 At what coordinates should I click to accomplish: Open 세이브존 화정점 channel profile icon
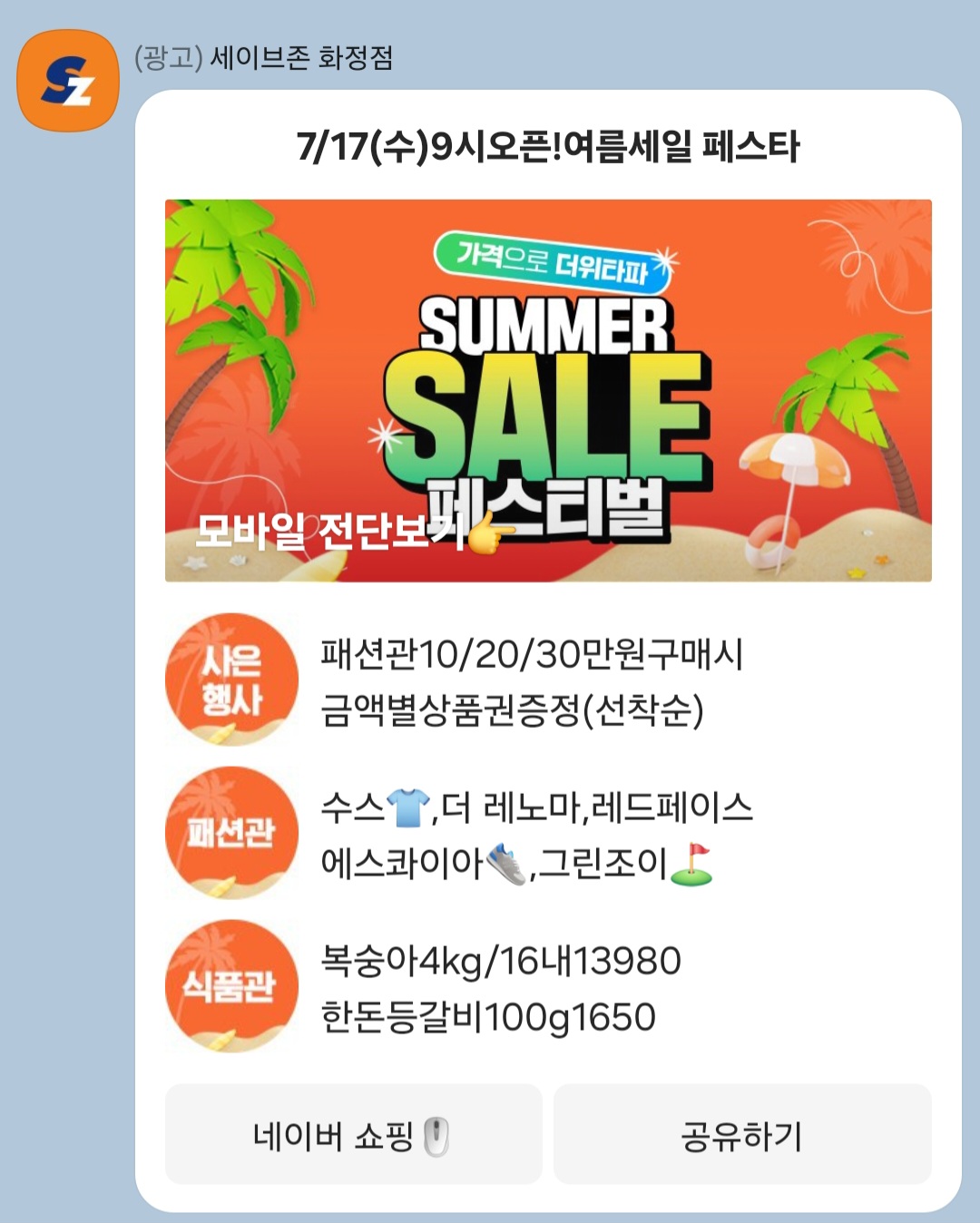click(68, 81)
